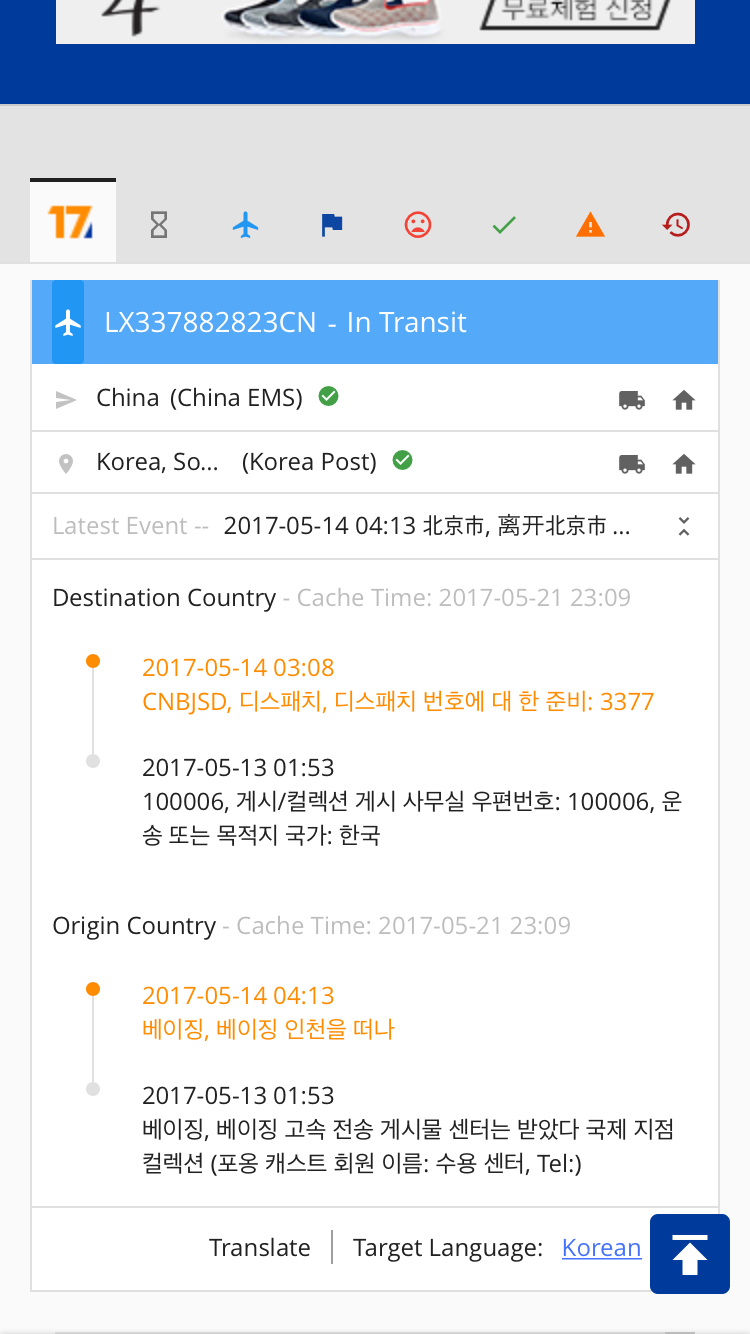Collapse the Latest Event details
The width and height of the screenshot is (750, 1334).
pos(684,527)
